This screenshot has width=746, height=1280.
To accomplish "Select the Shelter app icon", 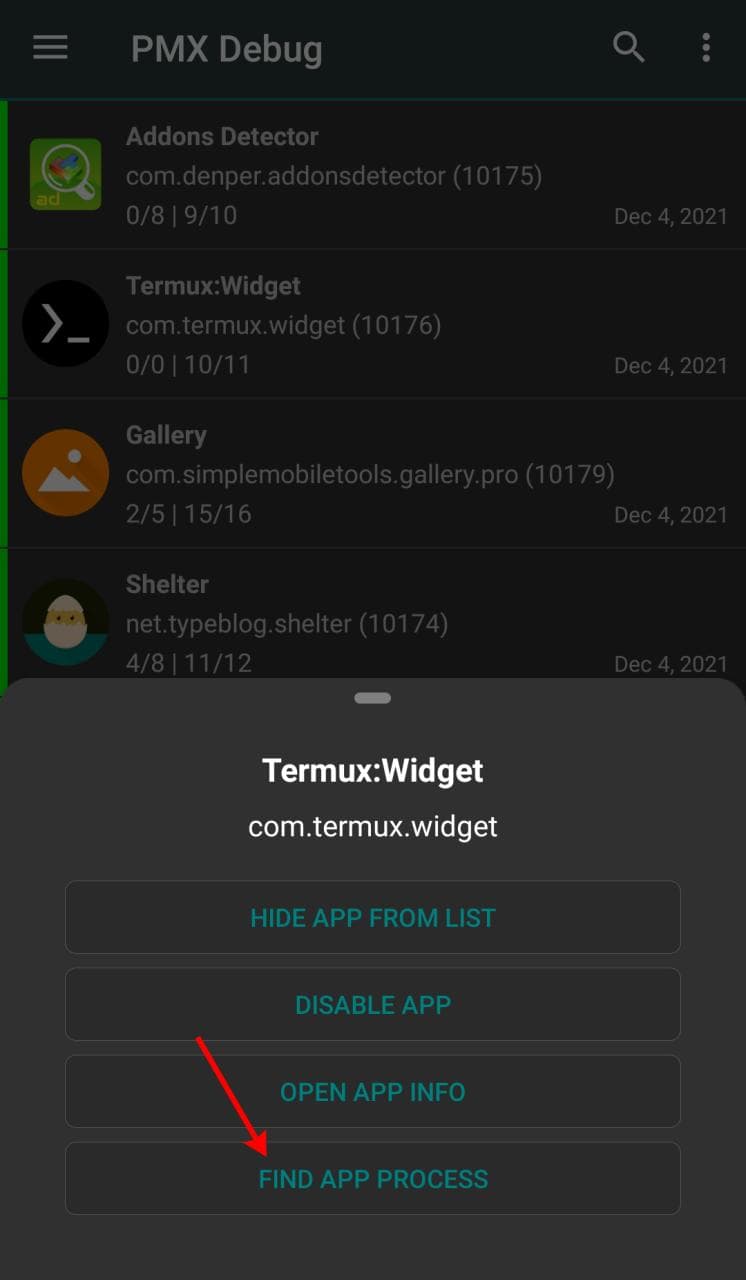I will point(65,622).
